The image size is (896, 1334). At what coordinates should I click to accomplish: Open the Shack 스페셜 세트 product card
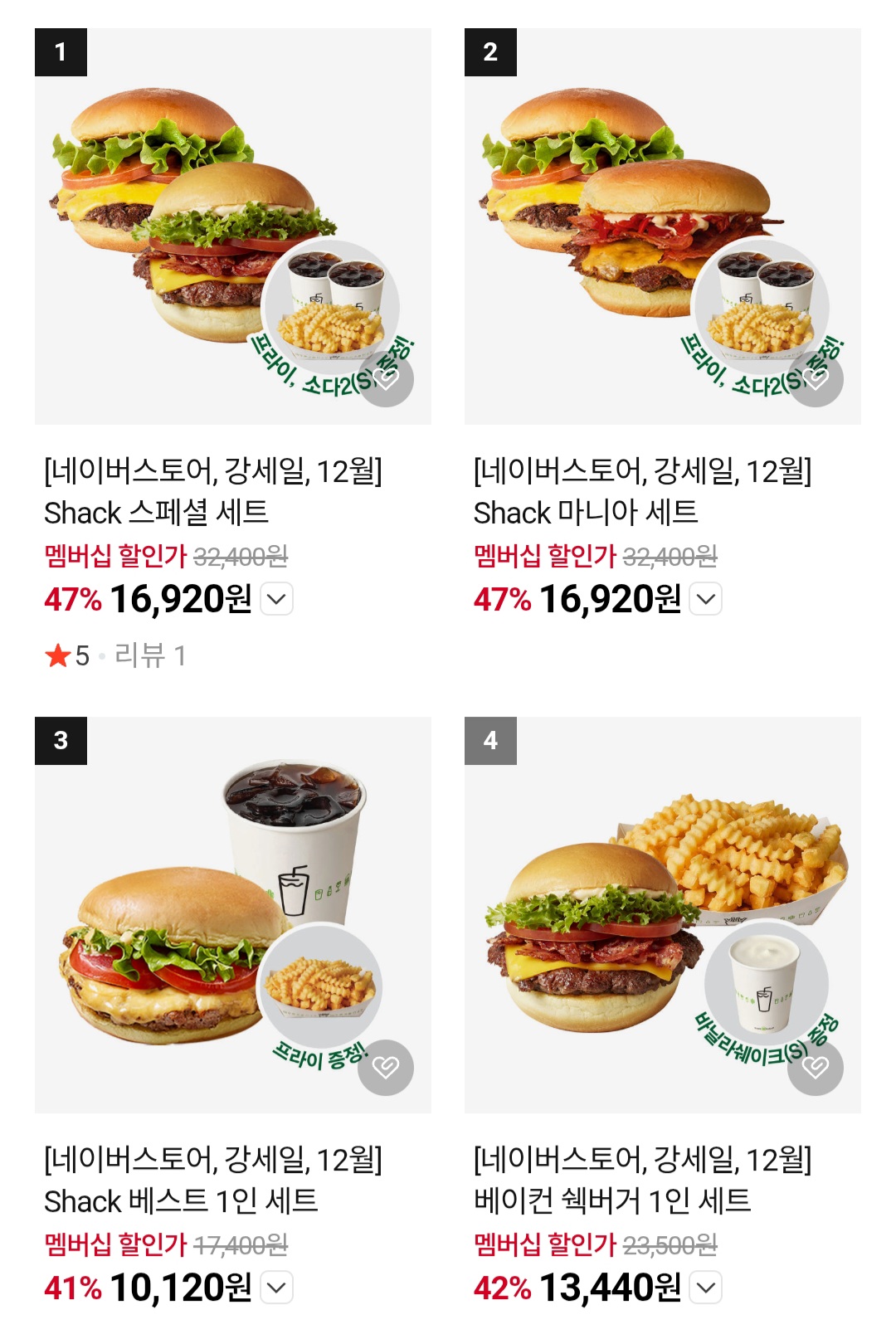coord(232,226)
